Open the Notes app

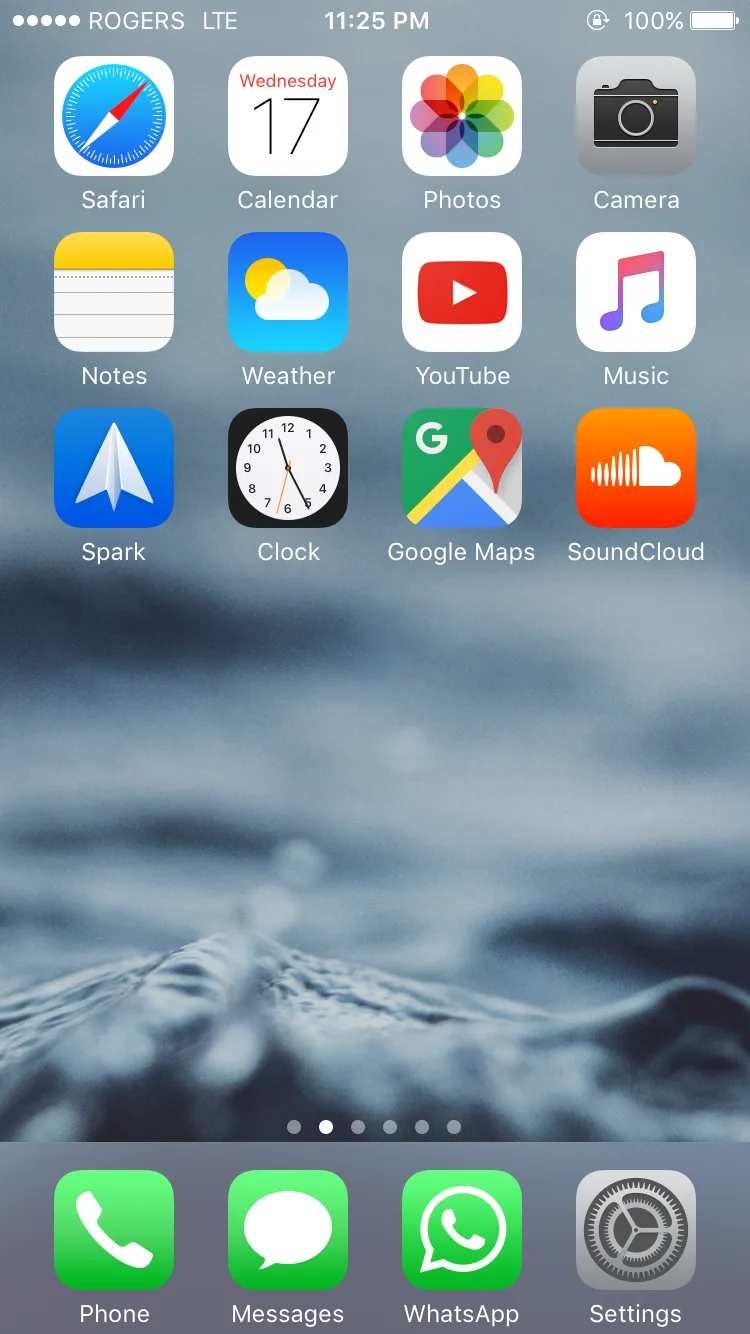pyautogui.click(x=114, y=292)
